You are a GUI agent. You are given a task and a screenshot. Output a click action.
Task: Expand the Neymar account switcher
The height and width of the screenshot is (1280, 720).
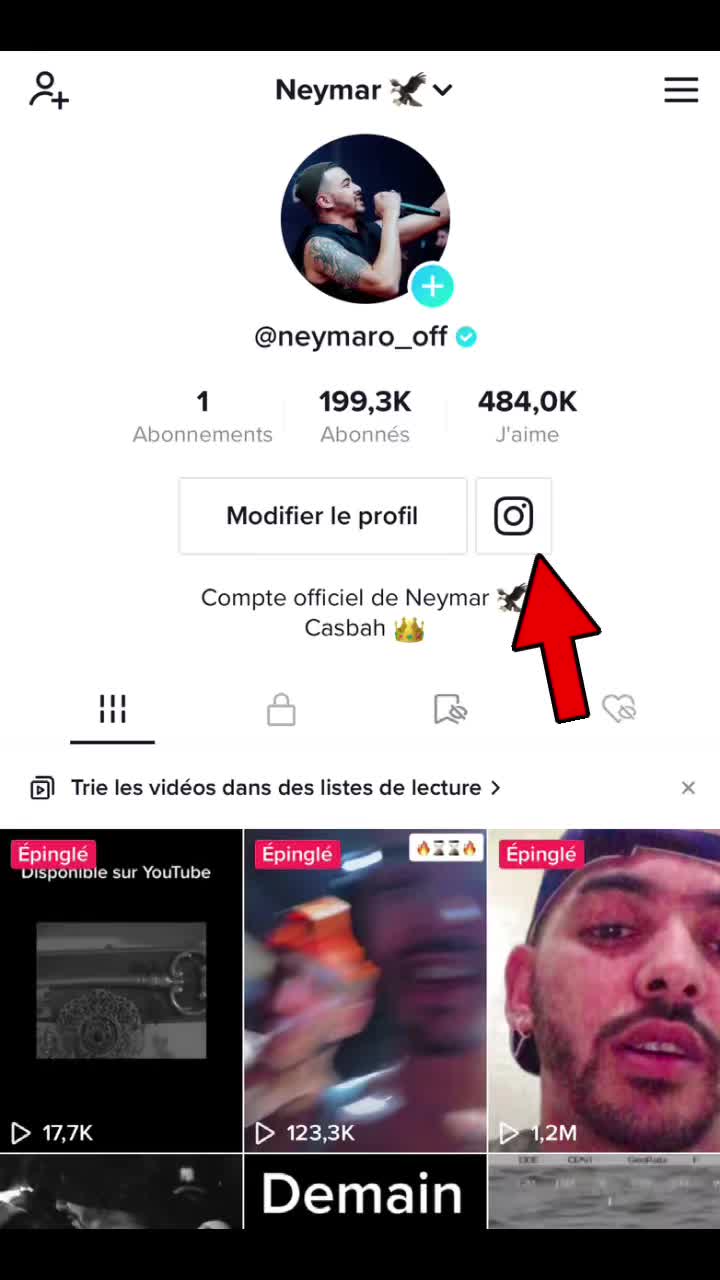coord(364,90)
